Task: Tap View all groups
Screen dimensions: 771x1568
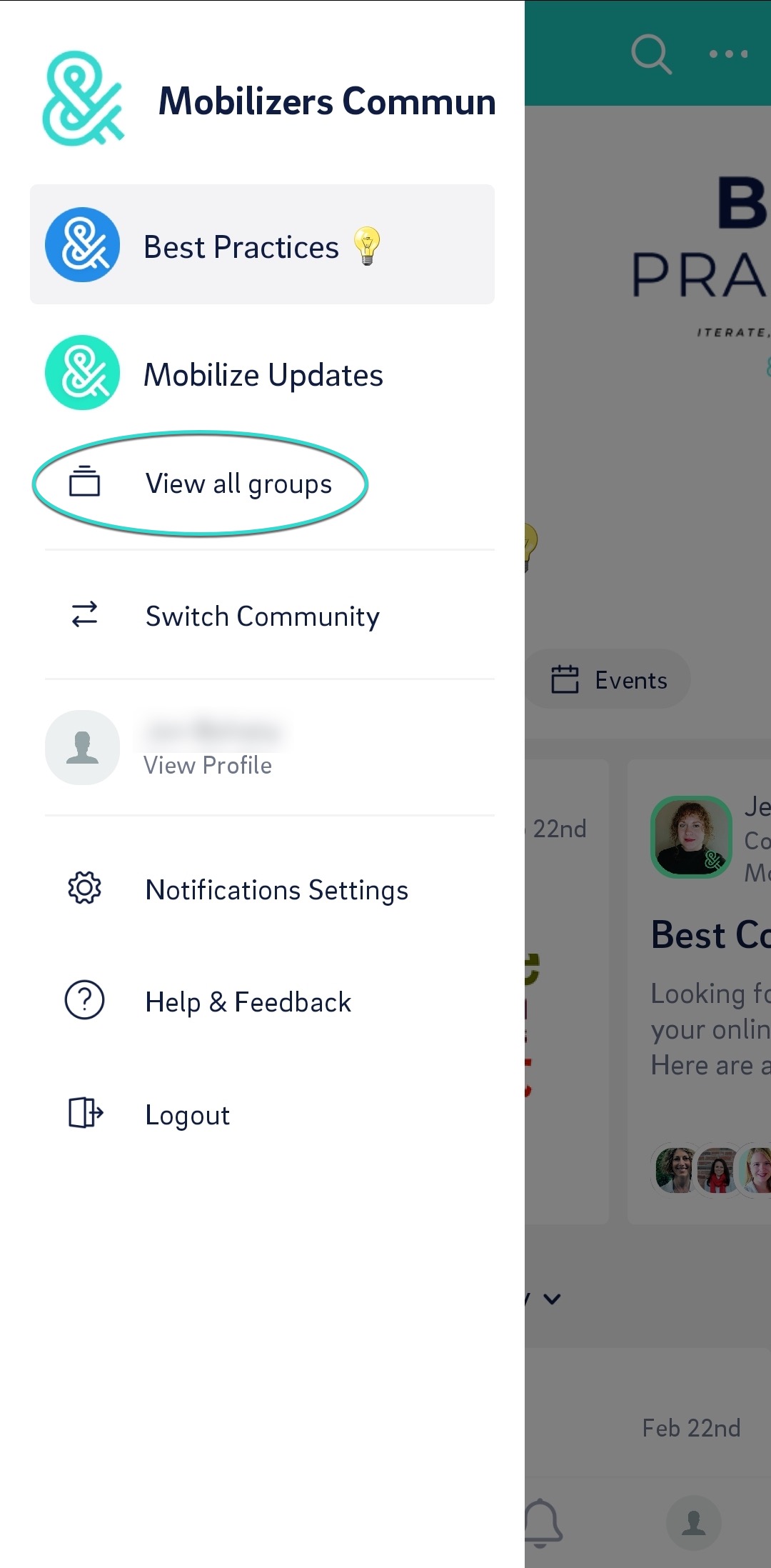Action: pos(201,484)
